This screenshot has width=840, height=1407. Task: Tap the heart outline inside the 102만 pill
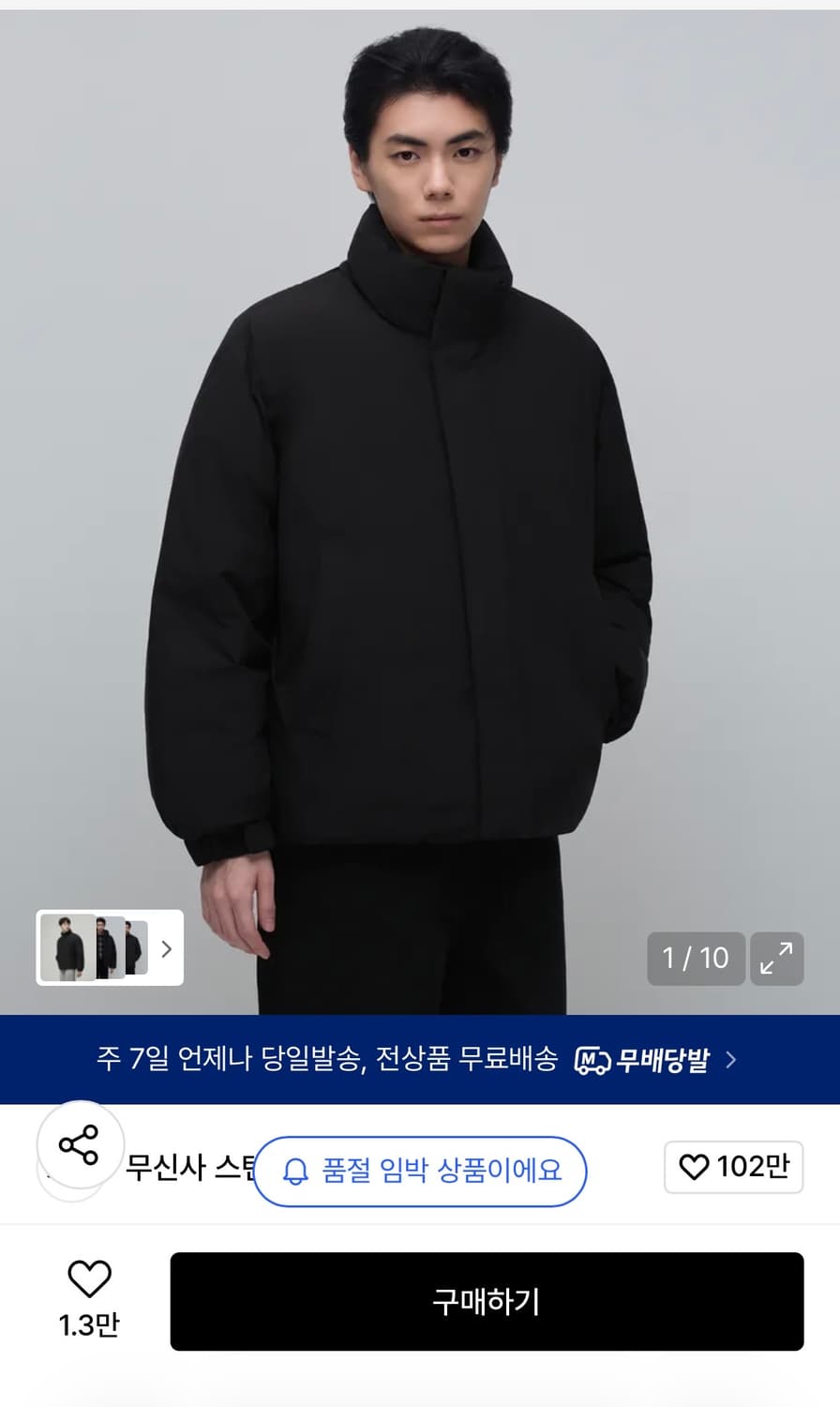tap(695, 1167)
